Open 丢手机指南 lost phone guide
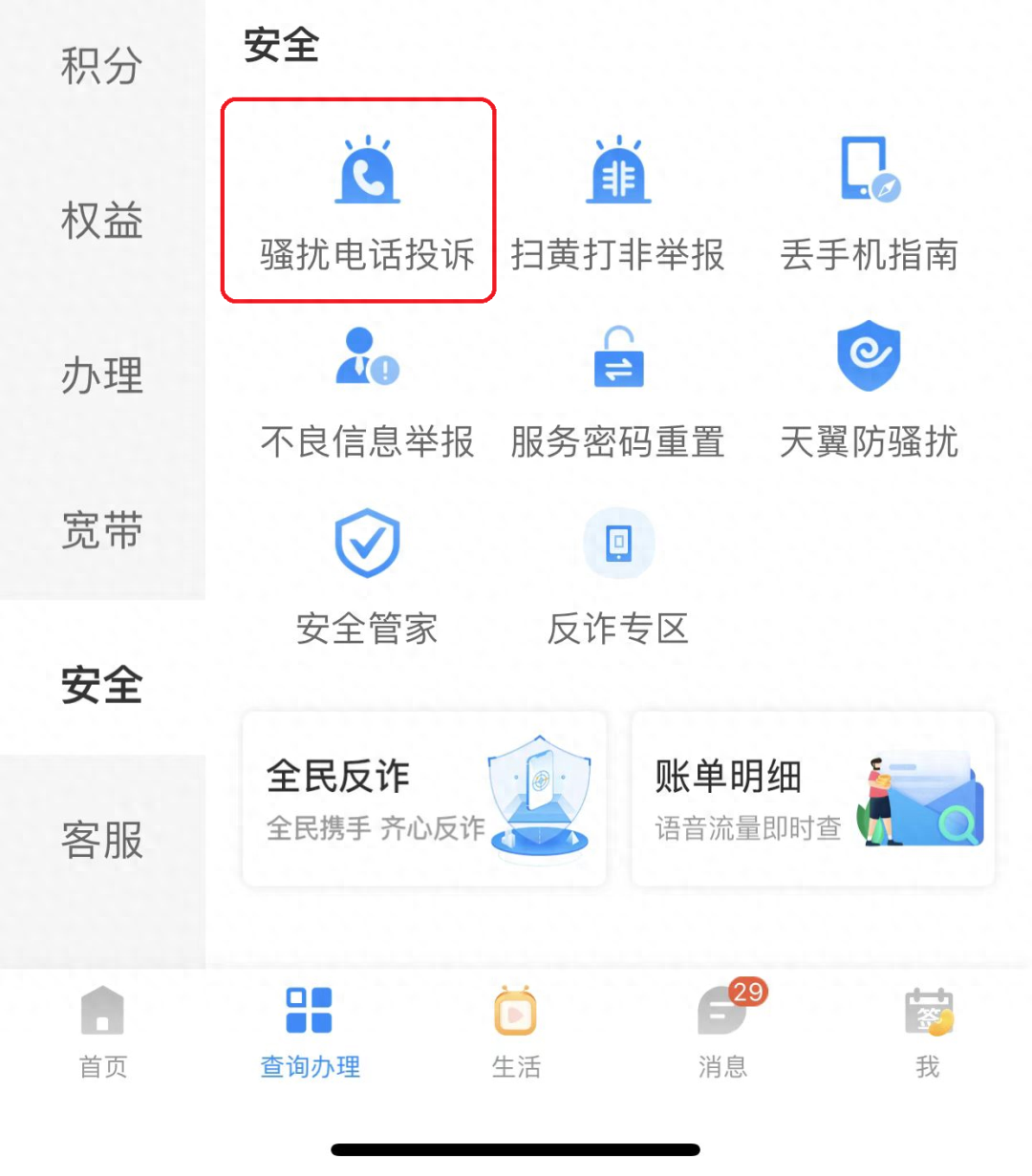 click(869, 203)
